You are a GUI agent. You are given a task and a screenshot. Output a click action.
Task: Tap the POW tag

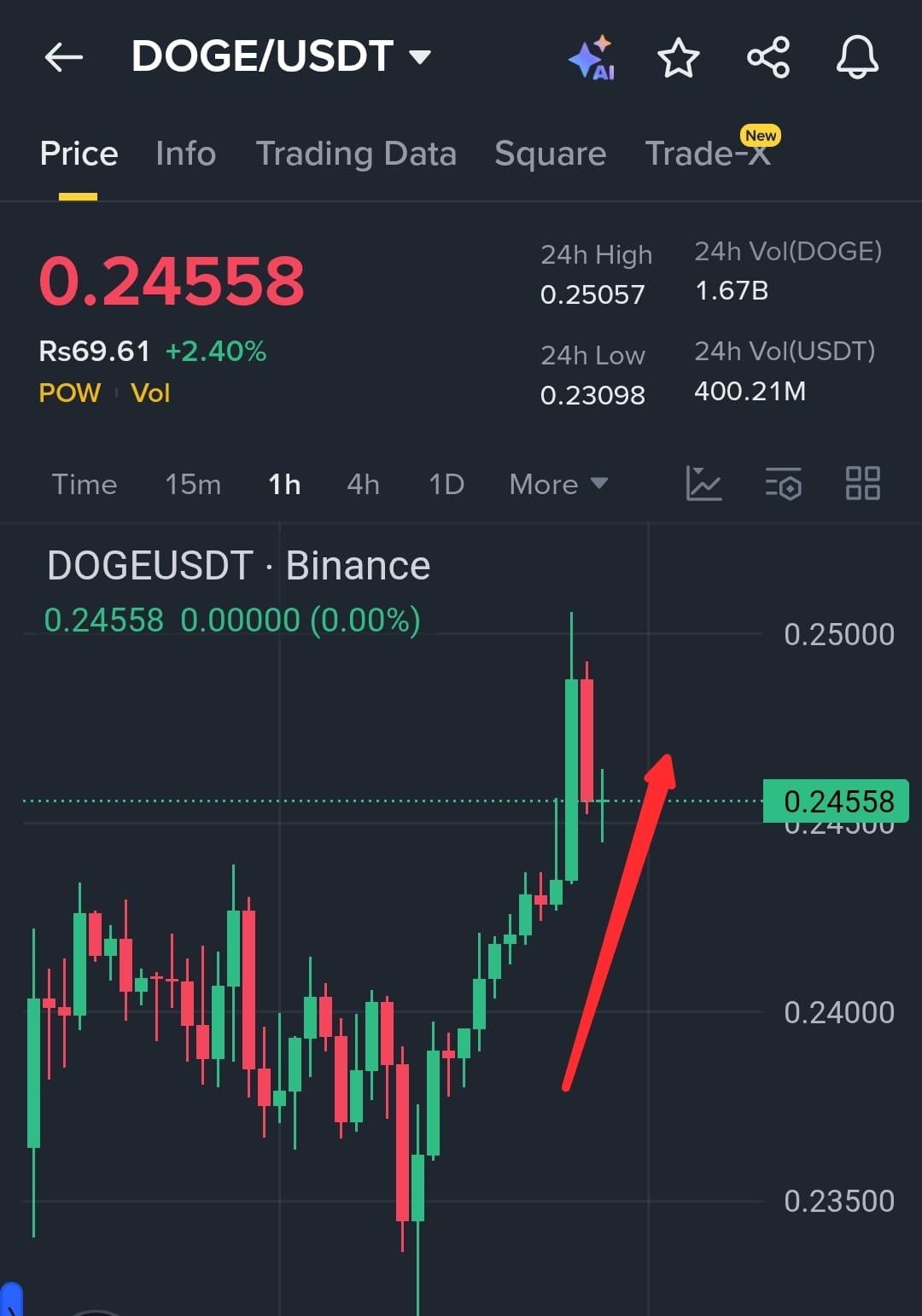click(70, 393)
